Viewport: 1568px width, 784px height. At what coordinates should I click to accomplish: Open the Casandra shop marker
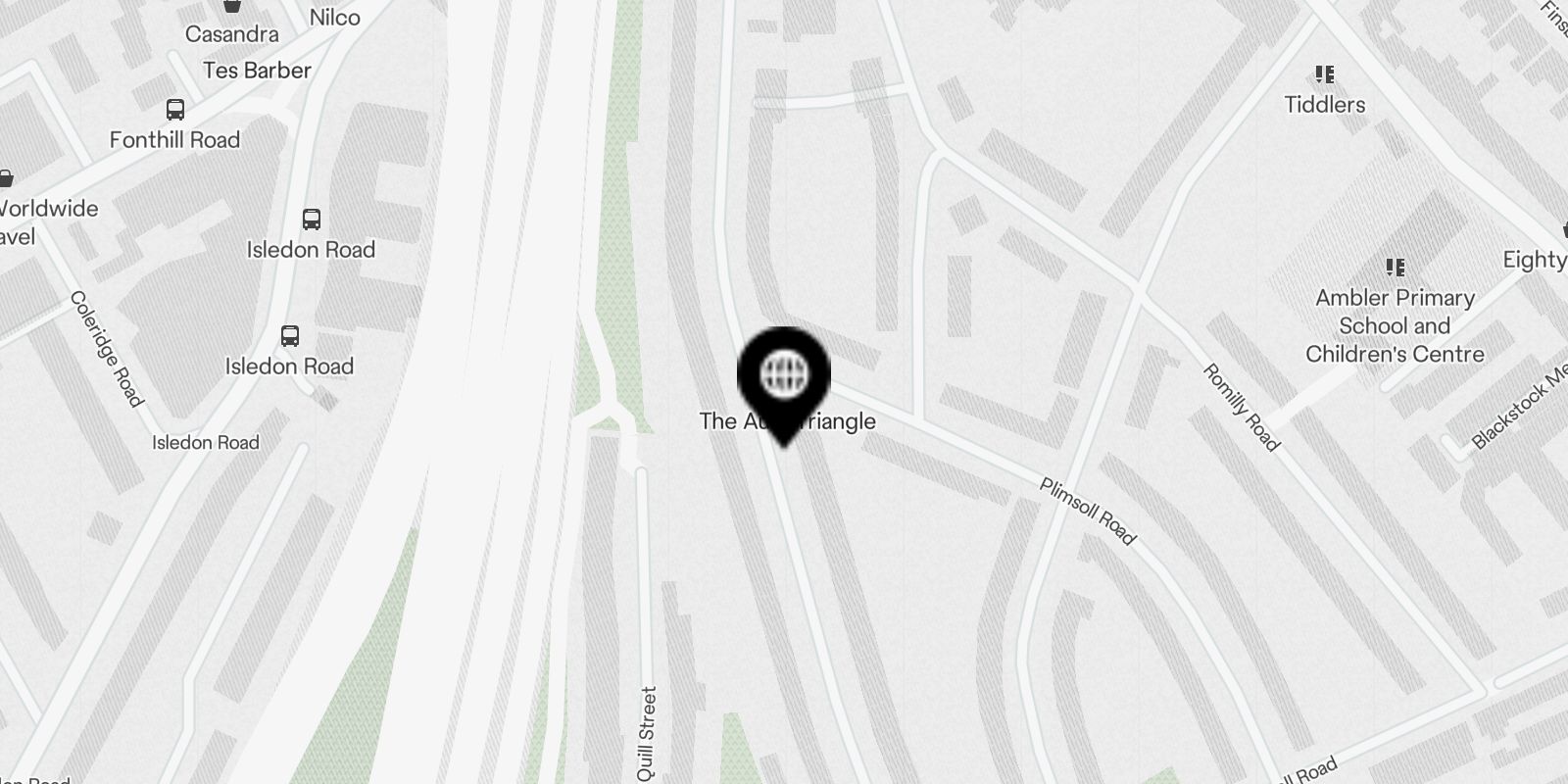click(232, 8)
